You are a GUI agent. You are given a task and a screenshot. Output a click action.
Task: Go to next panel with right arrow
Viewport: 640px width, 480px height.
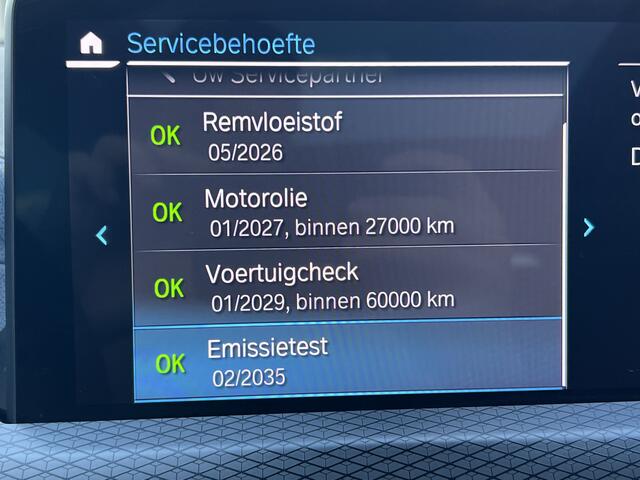pos(589,227)
